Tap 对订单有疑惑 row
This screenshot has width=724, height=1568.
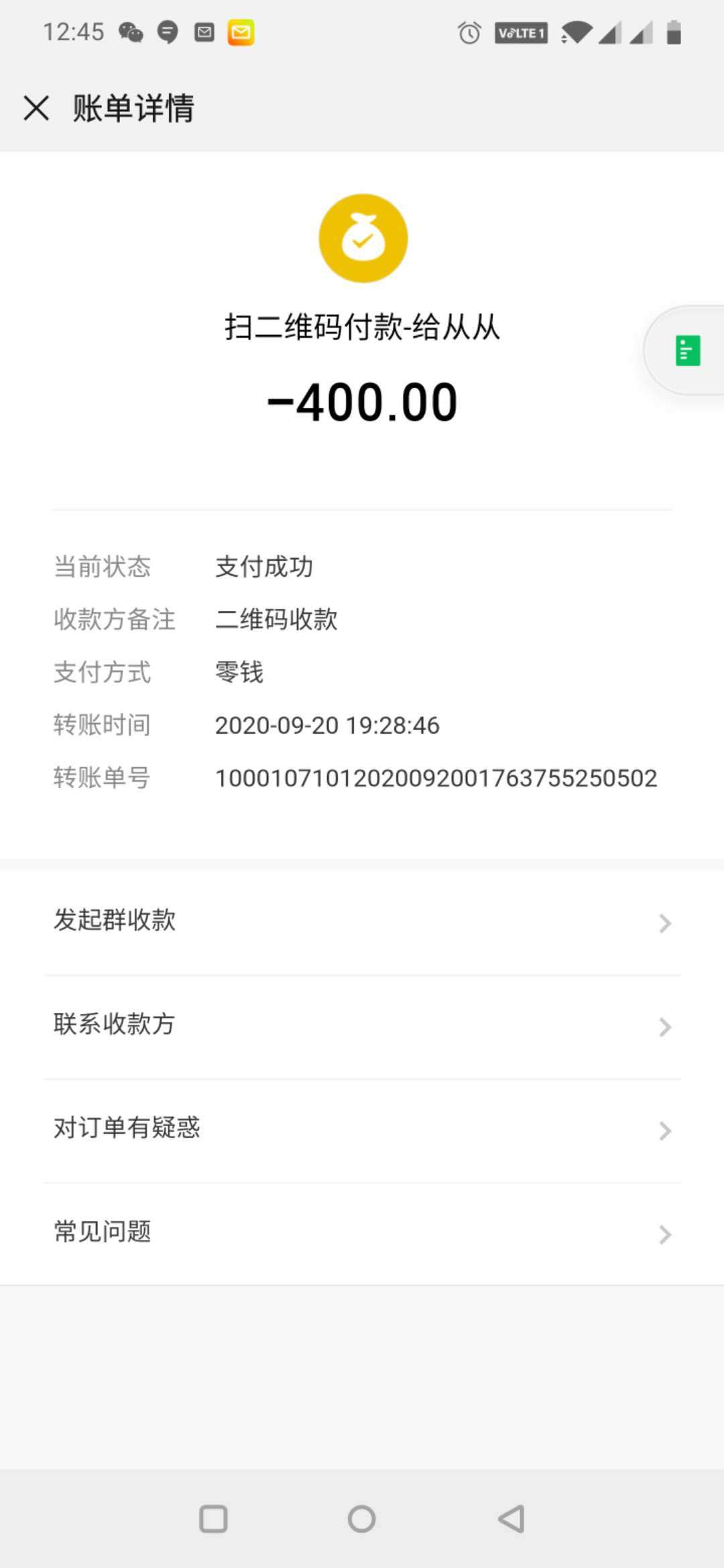click(362, 1129)
